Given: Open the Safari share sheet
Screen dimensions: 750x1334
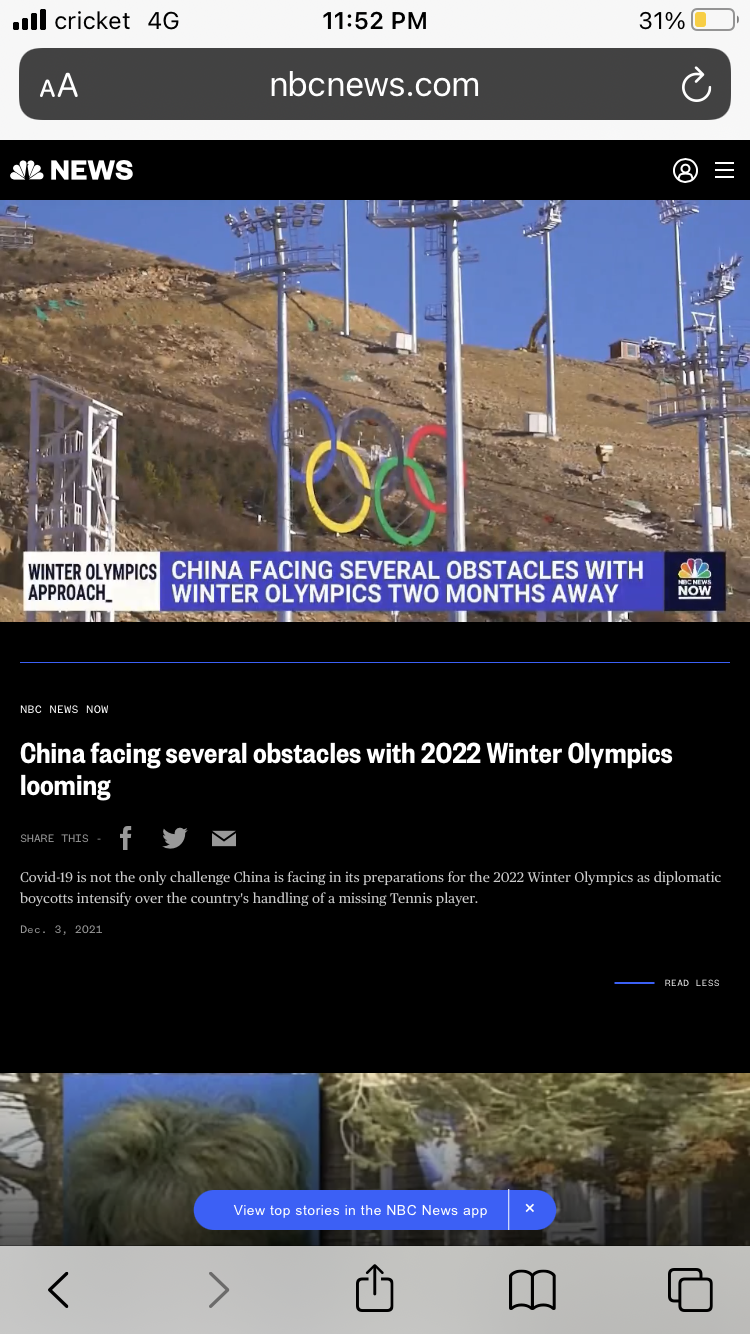Looking at the screenshot, I should pyautogui.click(x=375, y=1288).
